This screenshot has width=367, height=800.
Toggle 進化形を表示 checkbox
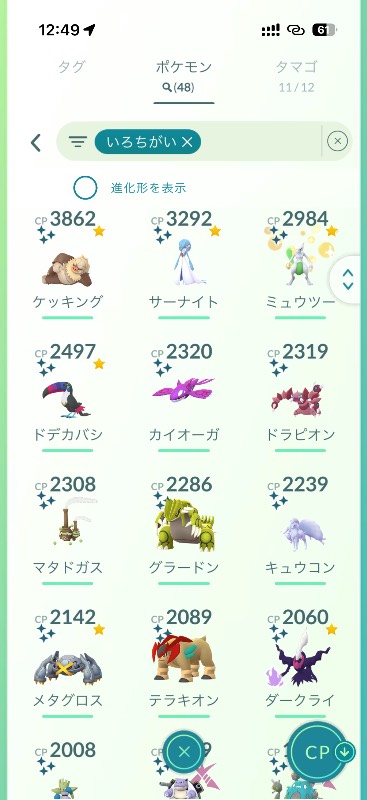pyautogui.click(x=85, y=188)
